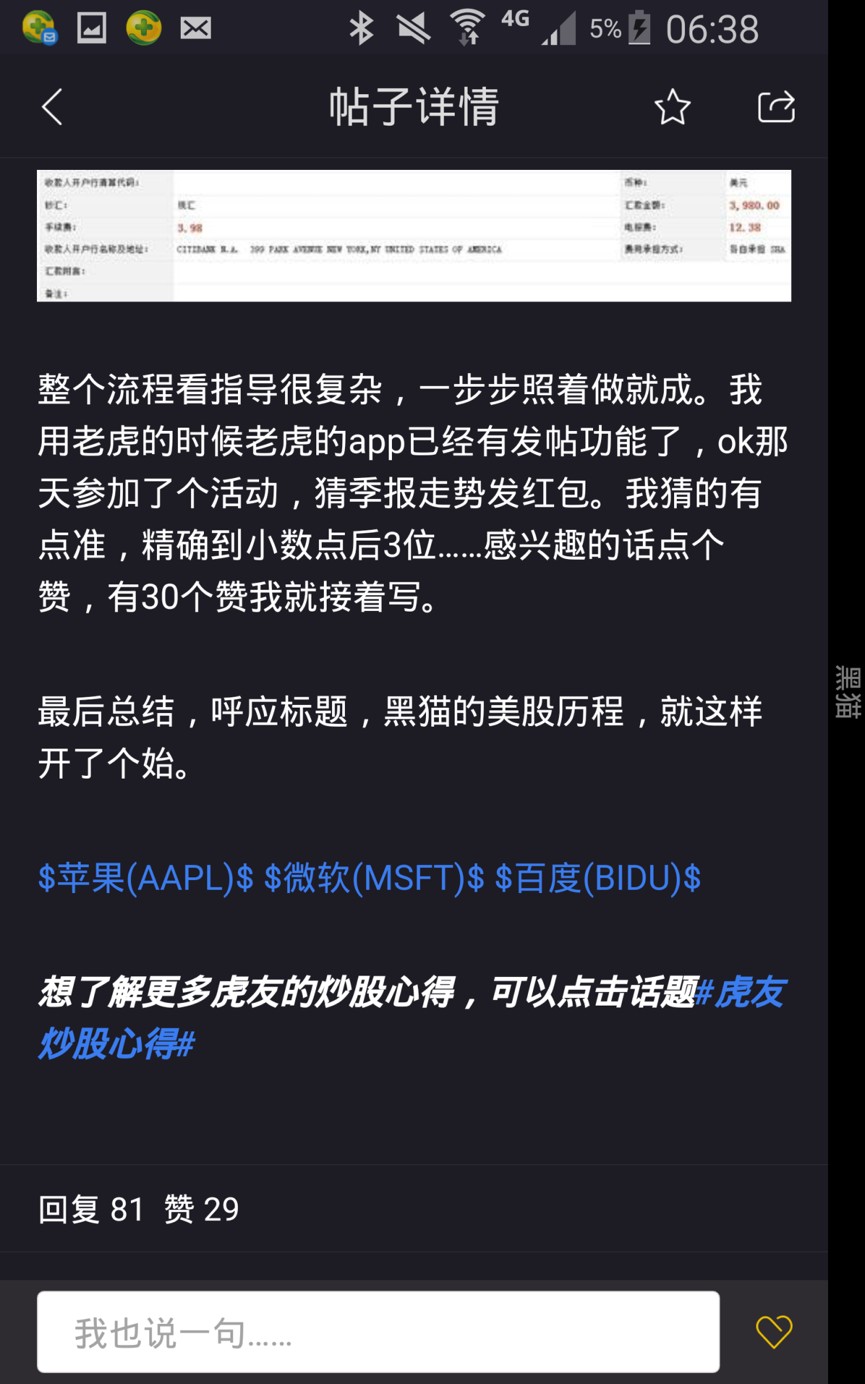Favorite this post with the star icon
Screen dimensions: 865x1384
point(672,107)
